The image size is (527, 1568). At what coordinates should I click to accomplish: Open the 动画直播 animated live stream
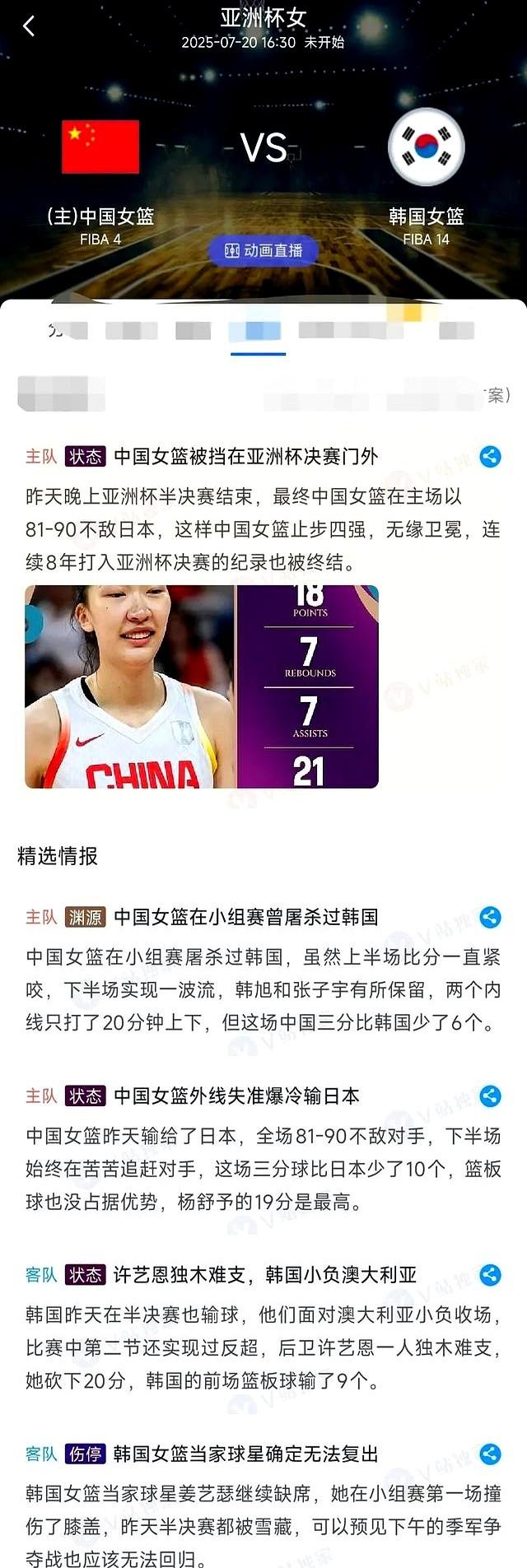pyautogui.click(x=263, y=250)
